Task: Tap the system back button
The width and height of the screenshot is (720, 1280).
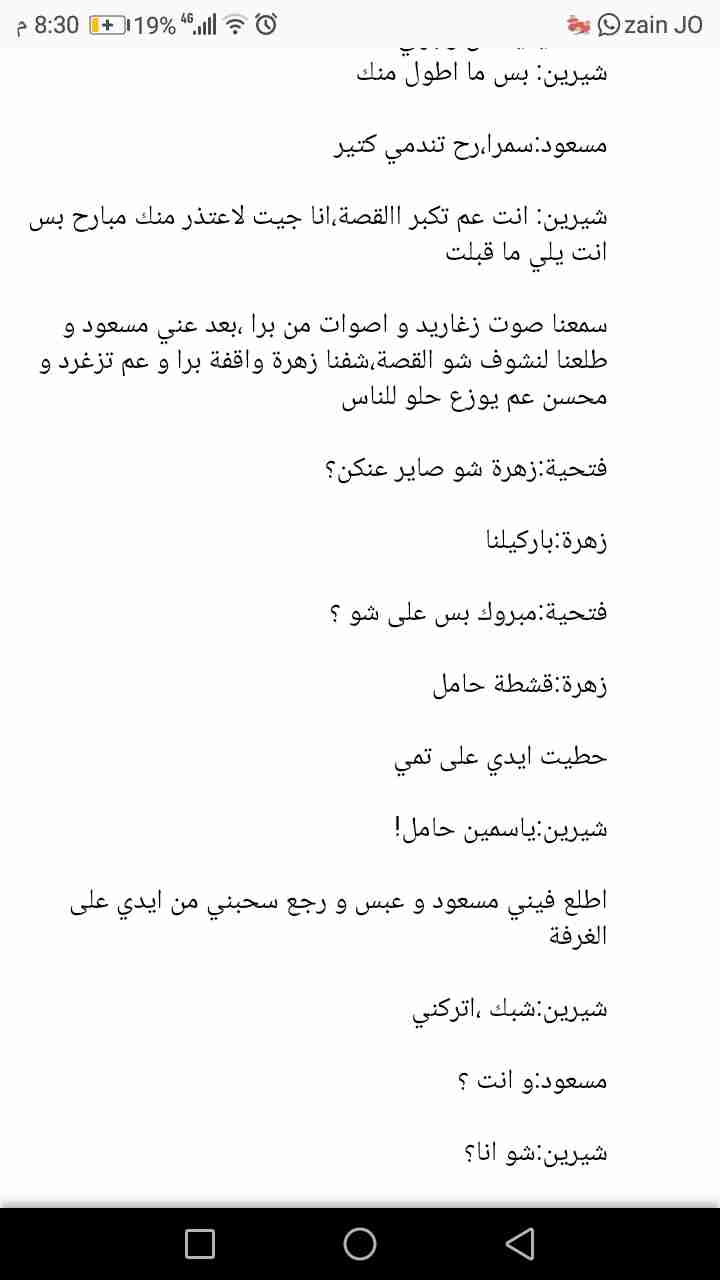Action: coord(519,1243)
